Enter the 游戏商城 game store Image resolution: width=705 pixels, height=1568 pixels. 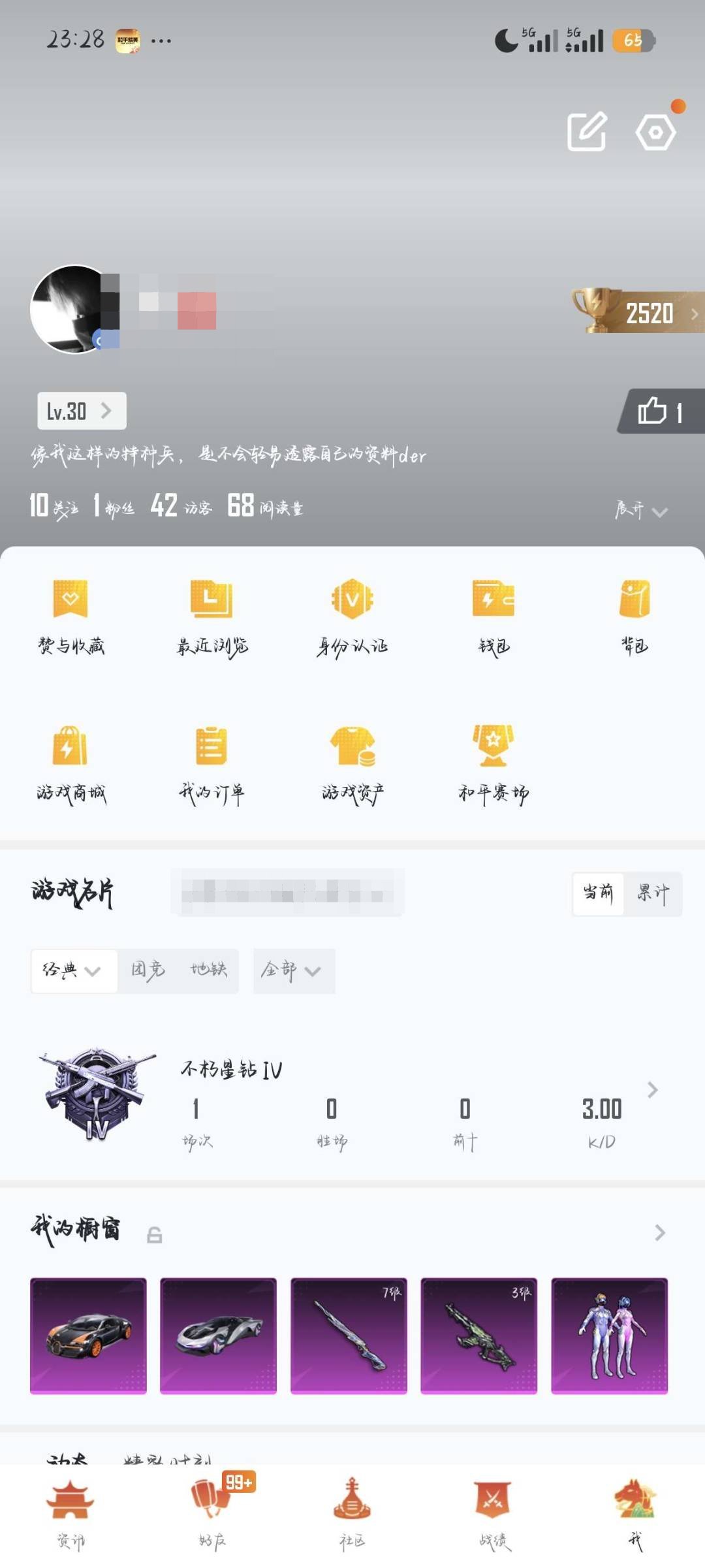click(72, 764)
